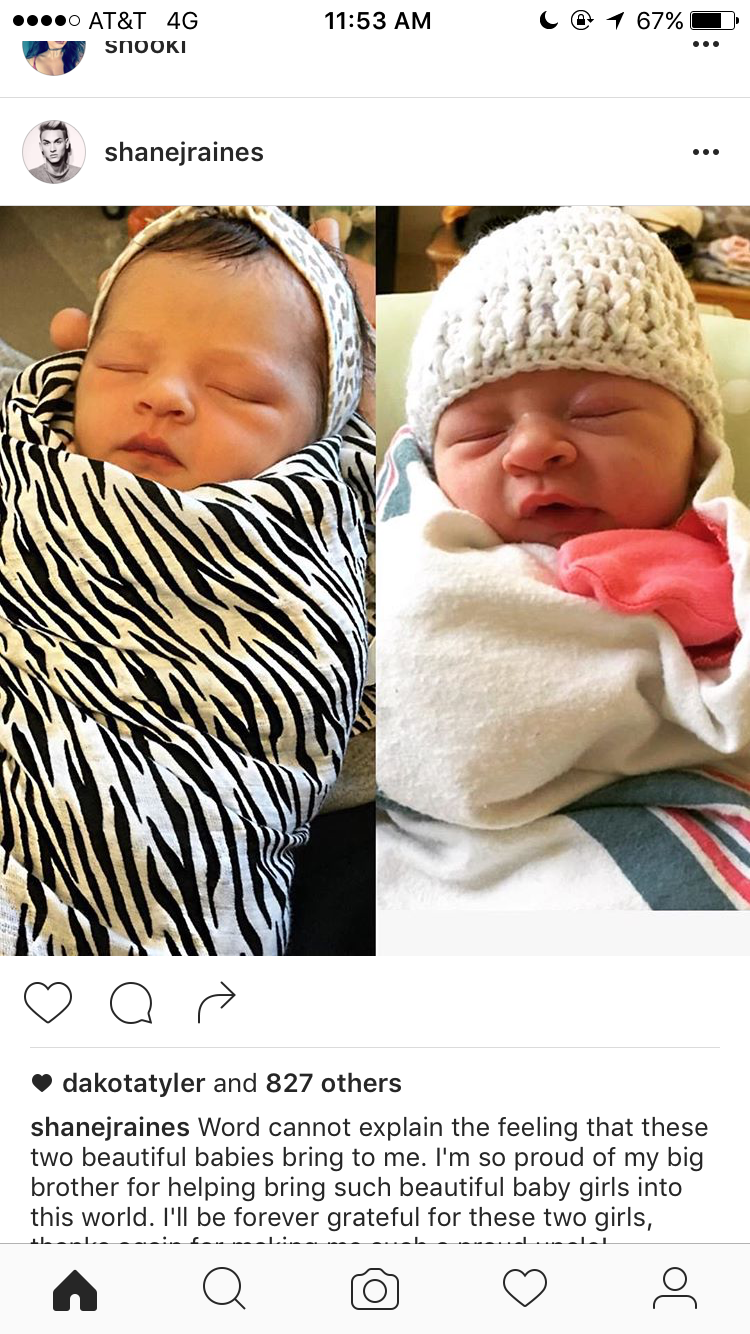Viewport: 750px width, 1334px height.
Task: Like shanejraines' post with the heart icon
Action: [48, 1003]
